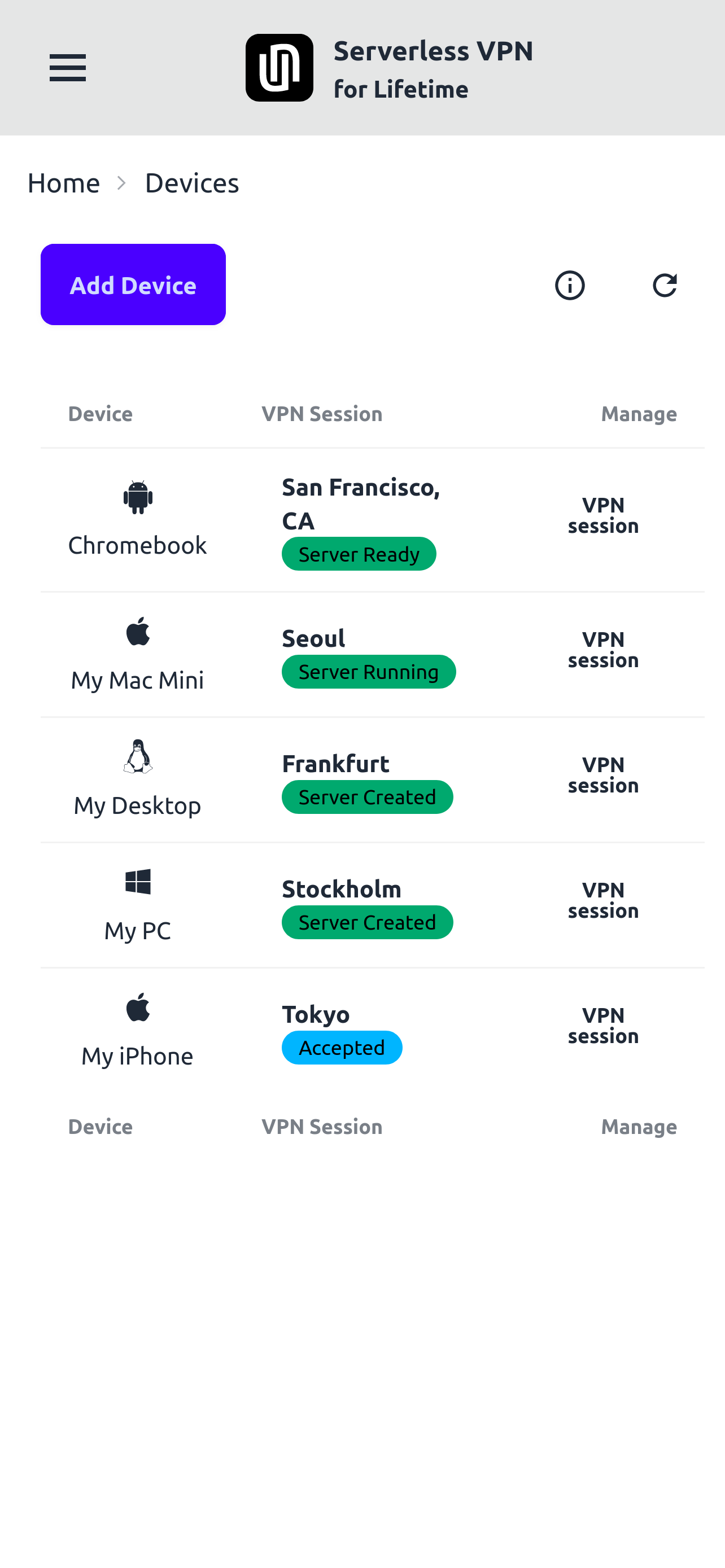Open the hamburger navigation menu
Screen dimensions: 725x1568
pos(67,67)
